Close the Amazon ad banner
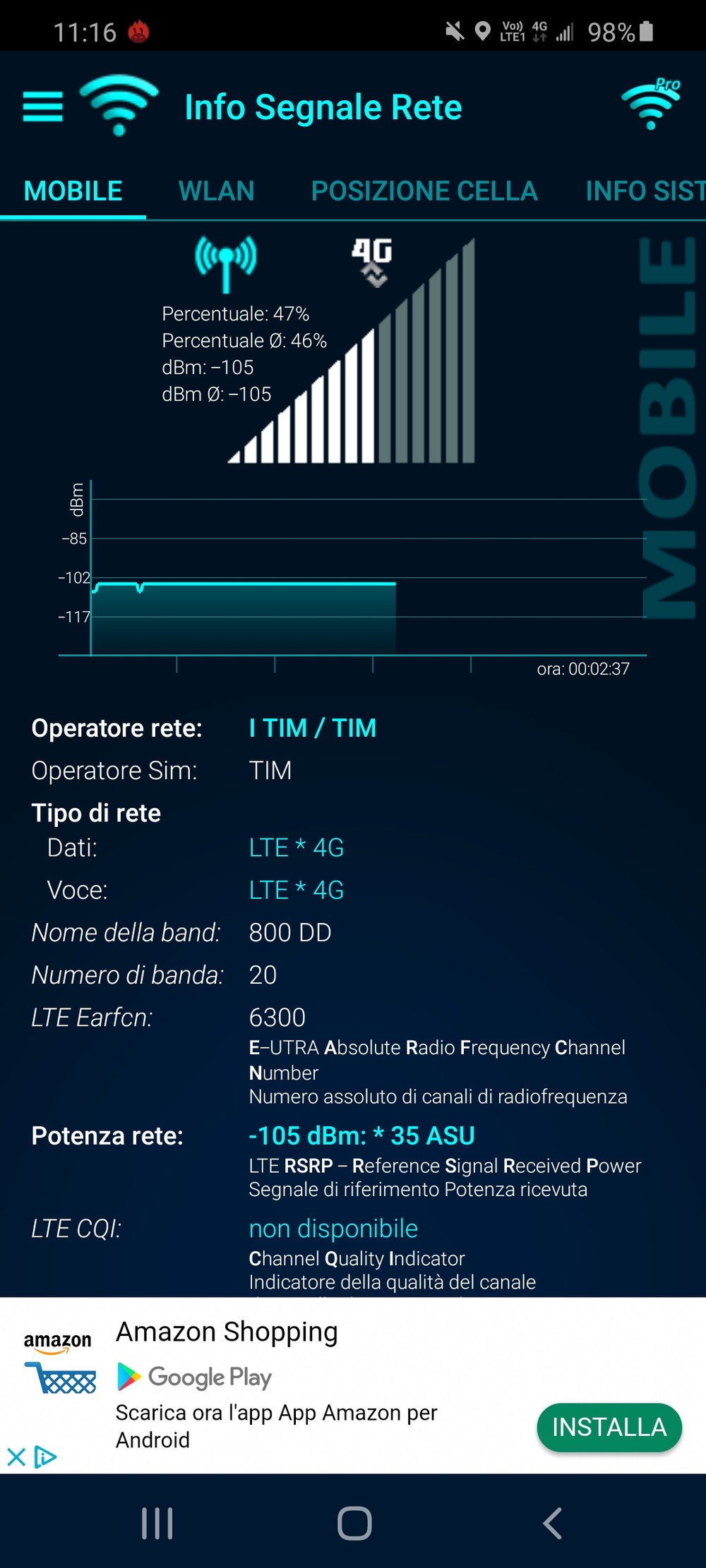The width and height of the screenshot is (706, 1568). [16, 1457]
